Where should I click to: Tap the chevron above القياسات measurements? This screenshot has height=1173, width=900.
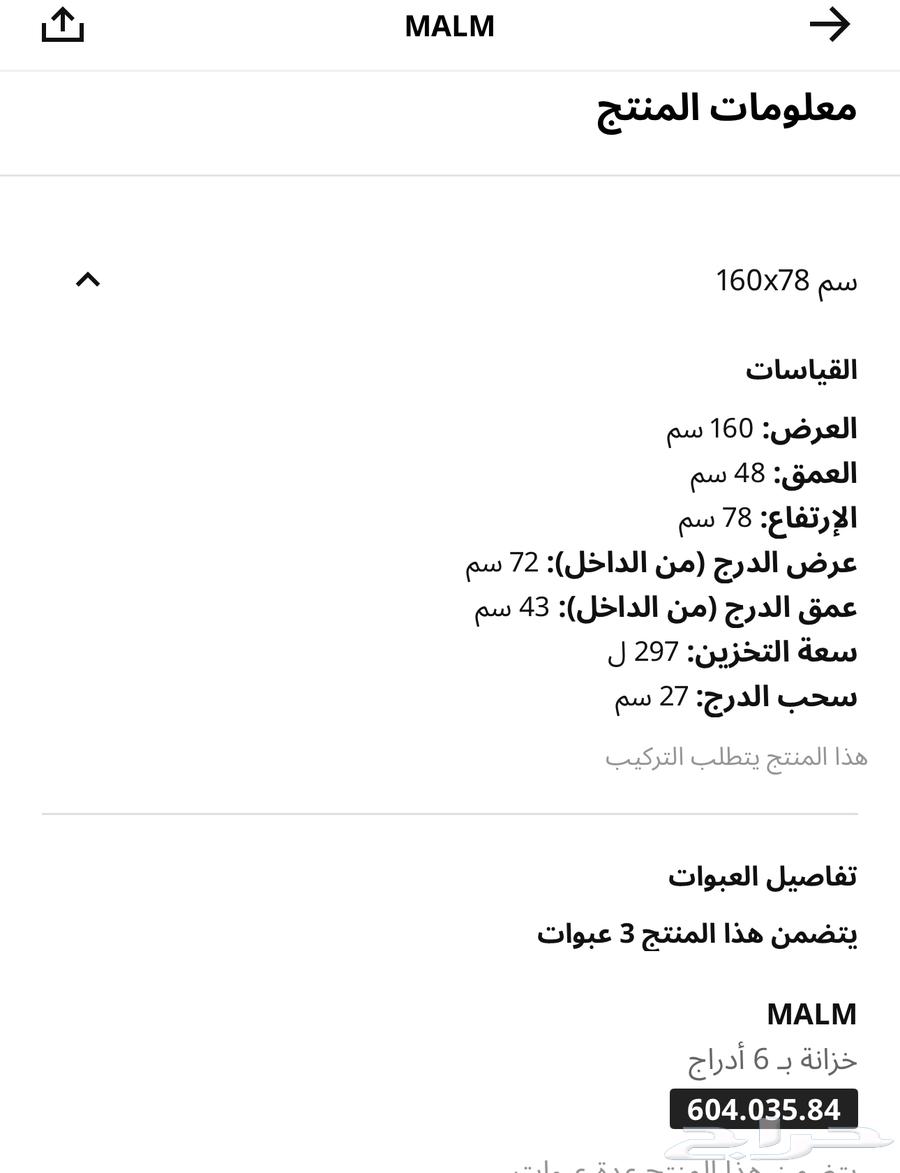point(88,280)
